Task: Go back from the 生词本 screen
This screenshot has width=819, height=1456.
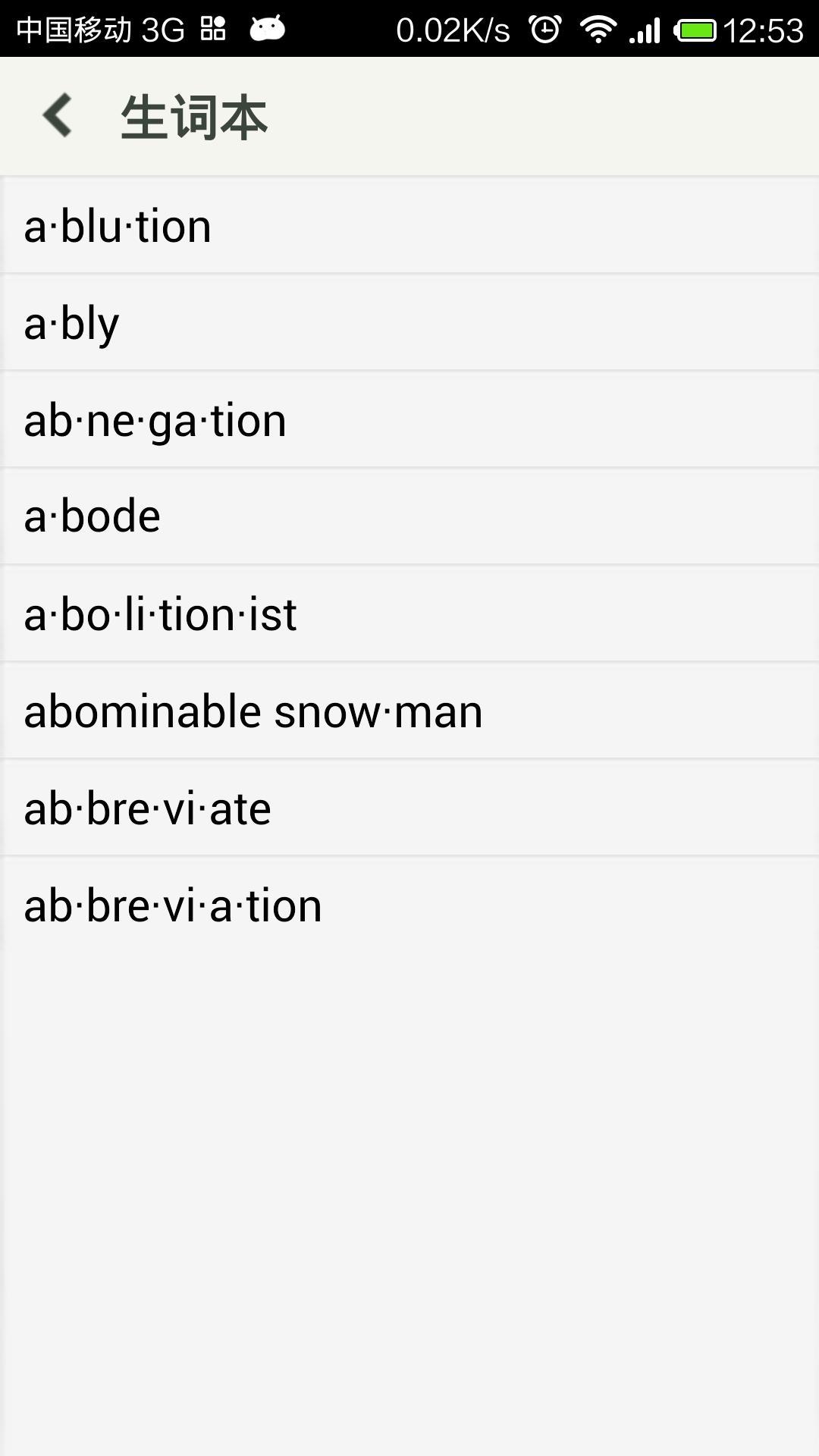Action: pos(58,116)
